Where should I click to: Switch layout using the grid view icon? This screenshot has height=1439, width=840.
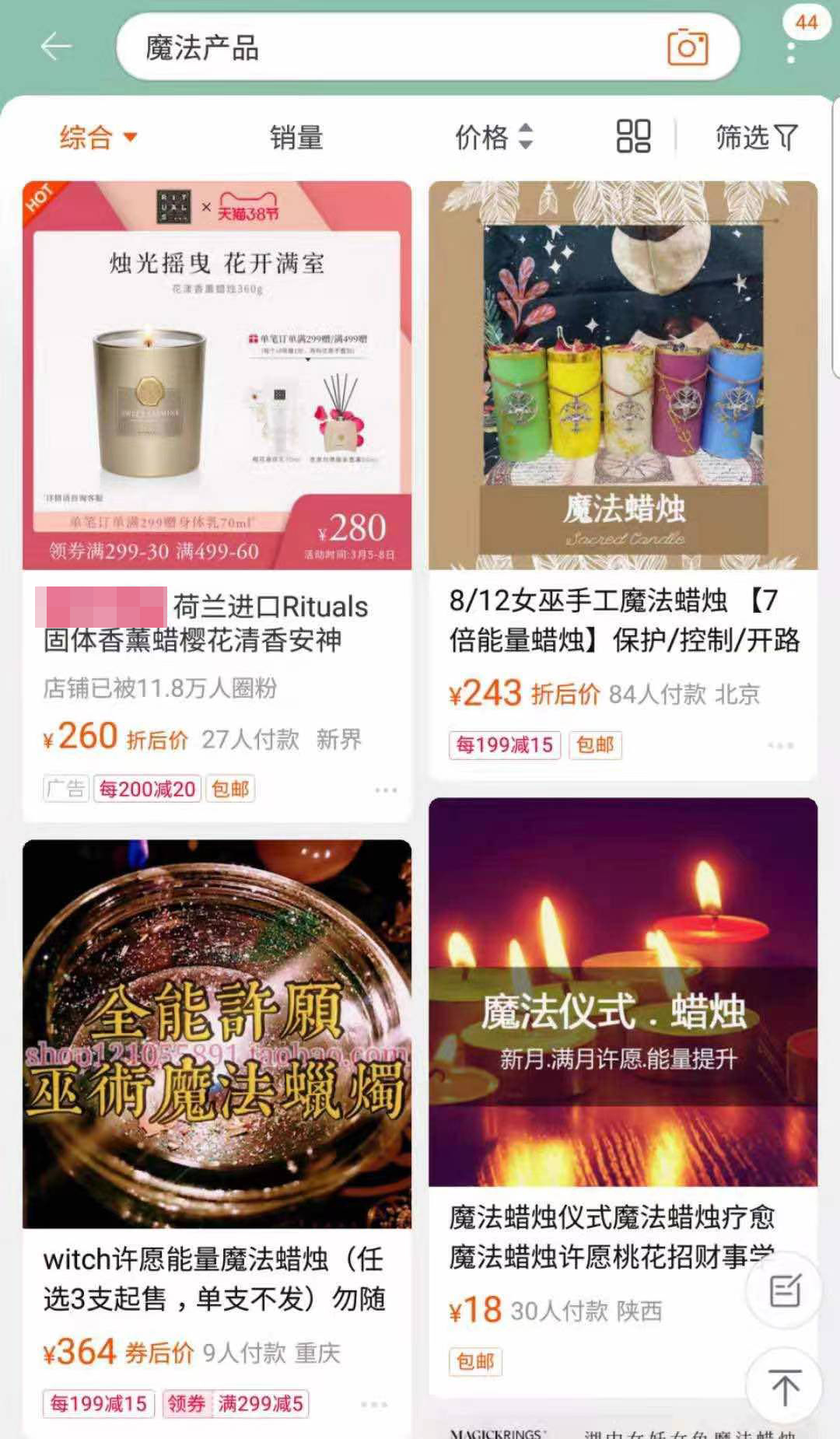[632, 136]
